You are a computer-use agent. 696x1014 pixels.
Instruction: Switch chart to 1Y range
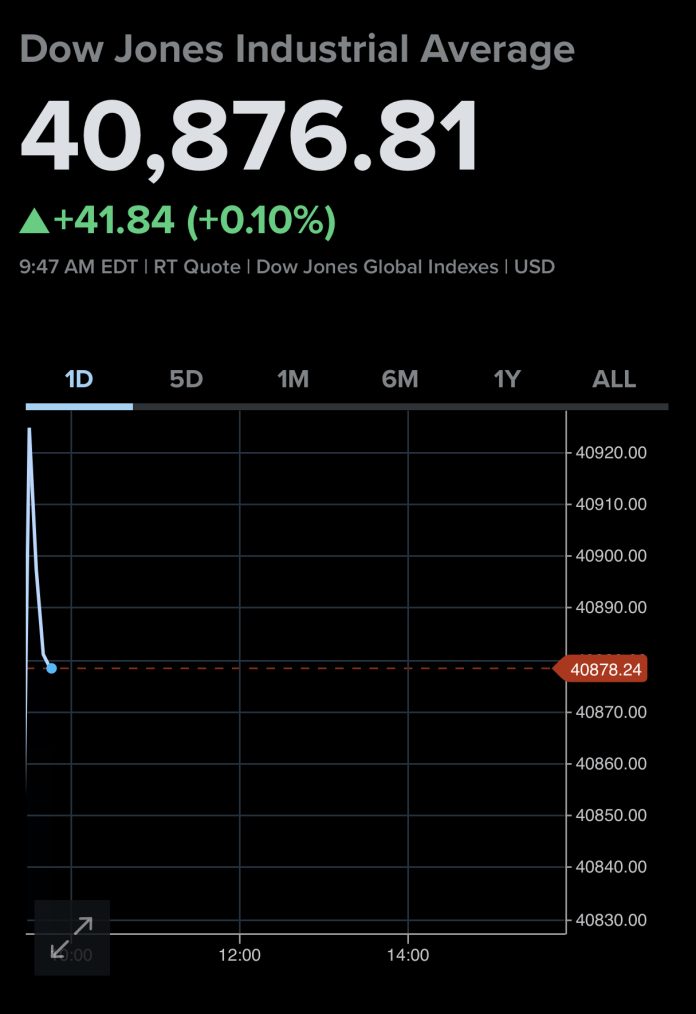(x=507, y=380)
